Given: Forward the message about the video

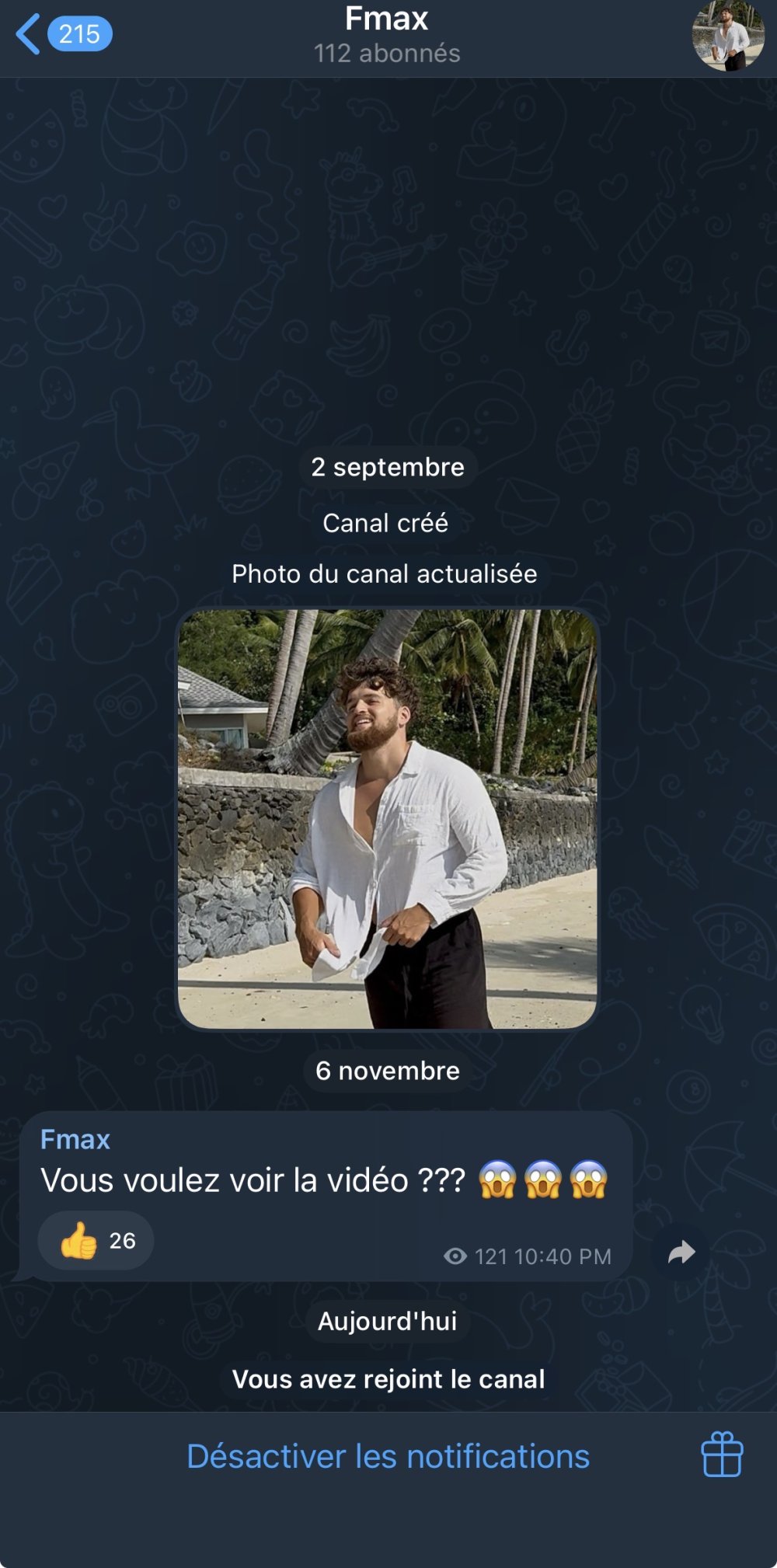Looking at the screenshot, I should [681, 1253].
